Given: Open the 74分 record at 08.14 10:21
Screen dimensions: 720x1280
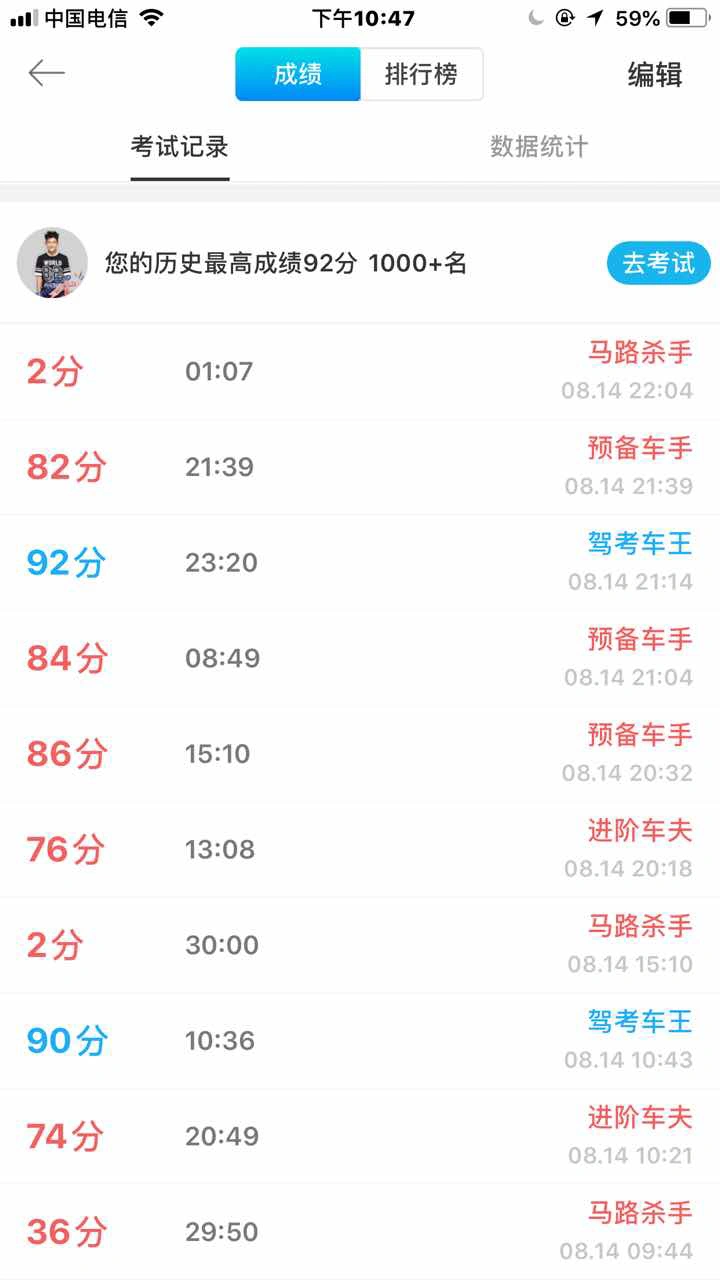Looking at the screenshot, I should pos(360,1137).
